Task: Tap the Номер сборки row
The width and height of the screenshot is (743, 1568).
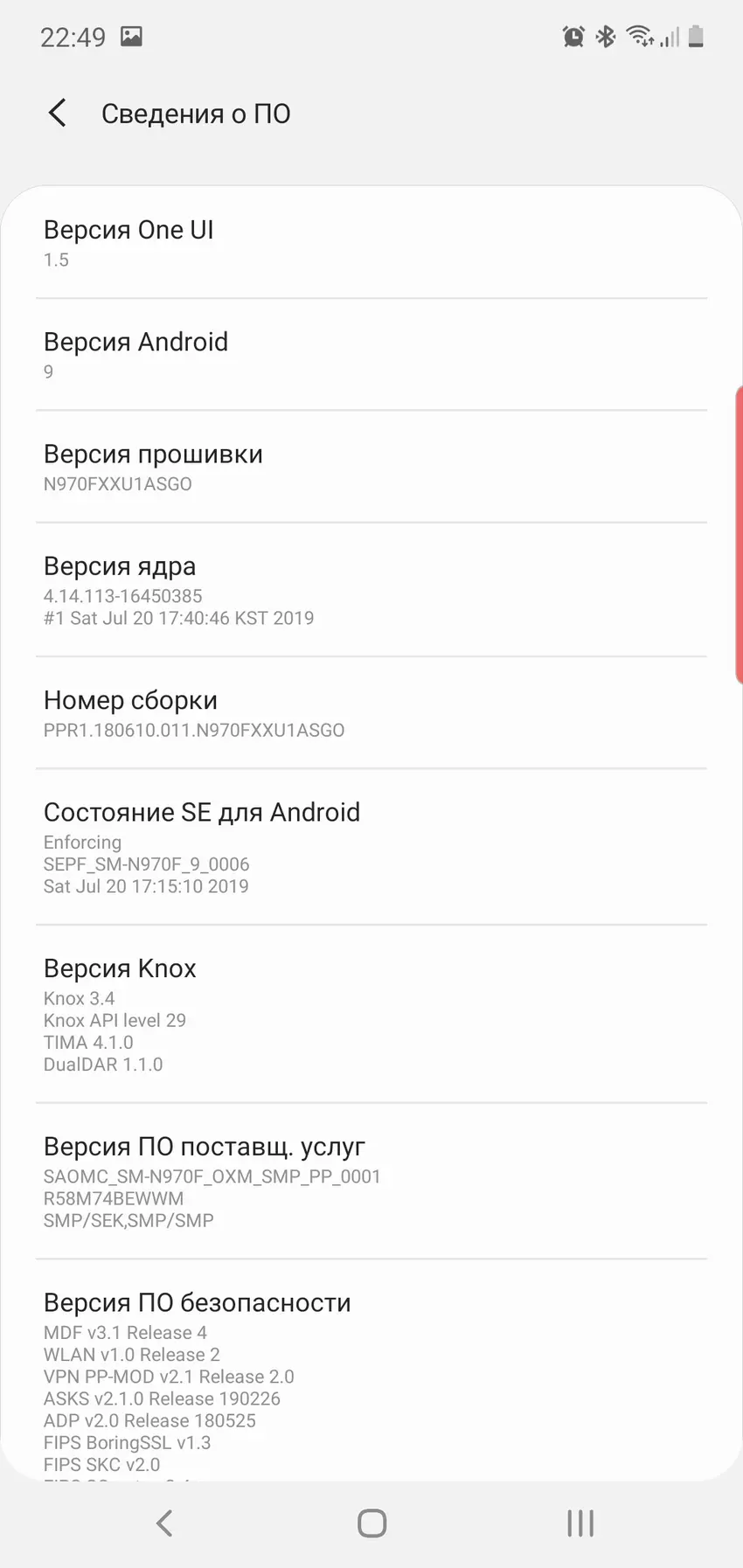Action: pyautogui.click(x=371, y=713)
